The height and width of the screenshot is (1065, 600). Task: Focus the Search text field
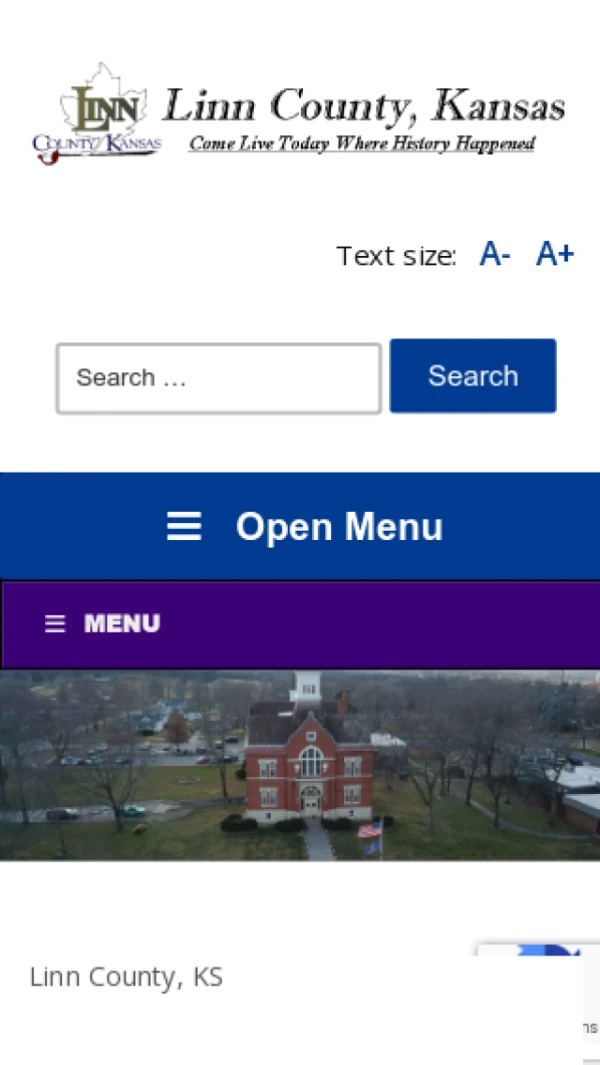pos(218,378)
